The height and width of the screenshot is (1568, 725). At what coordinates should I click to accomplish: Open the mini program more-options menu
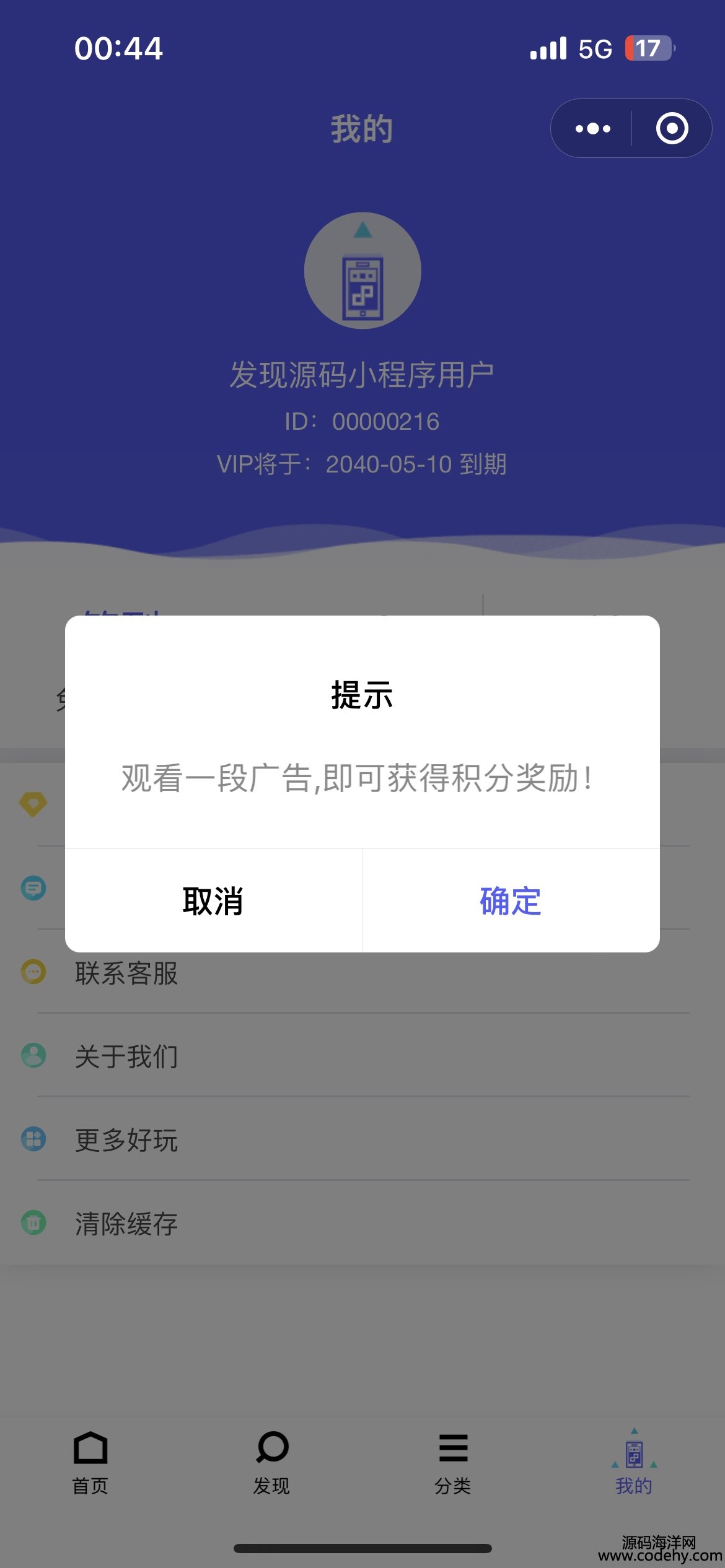click(592, 128)
